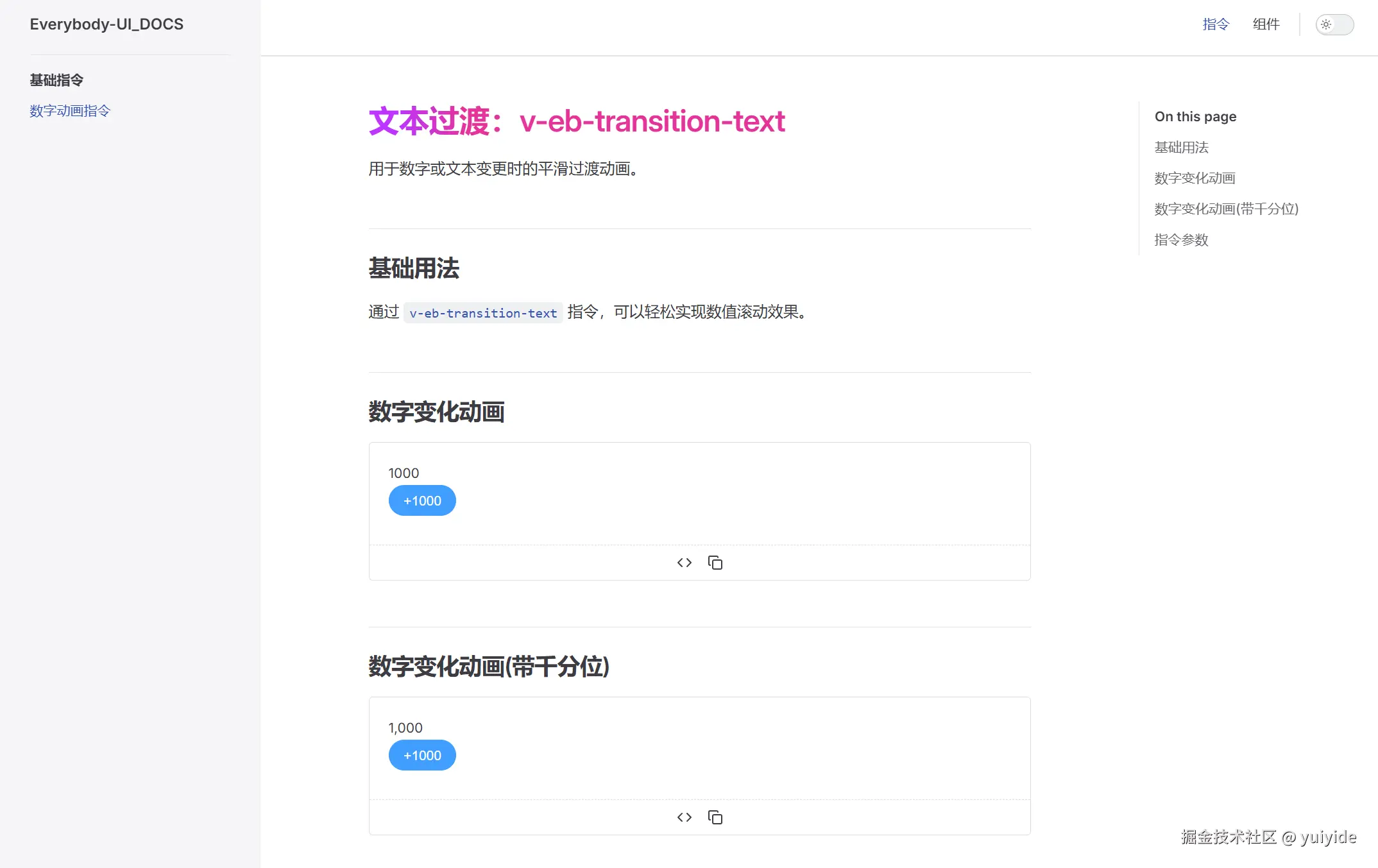Jump to 数字变化动画(带千分位) outline link

click(x=1226, y=209)
